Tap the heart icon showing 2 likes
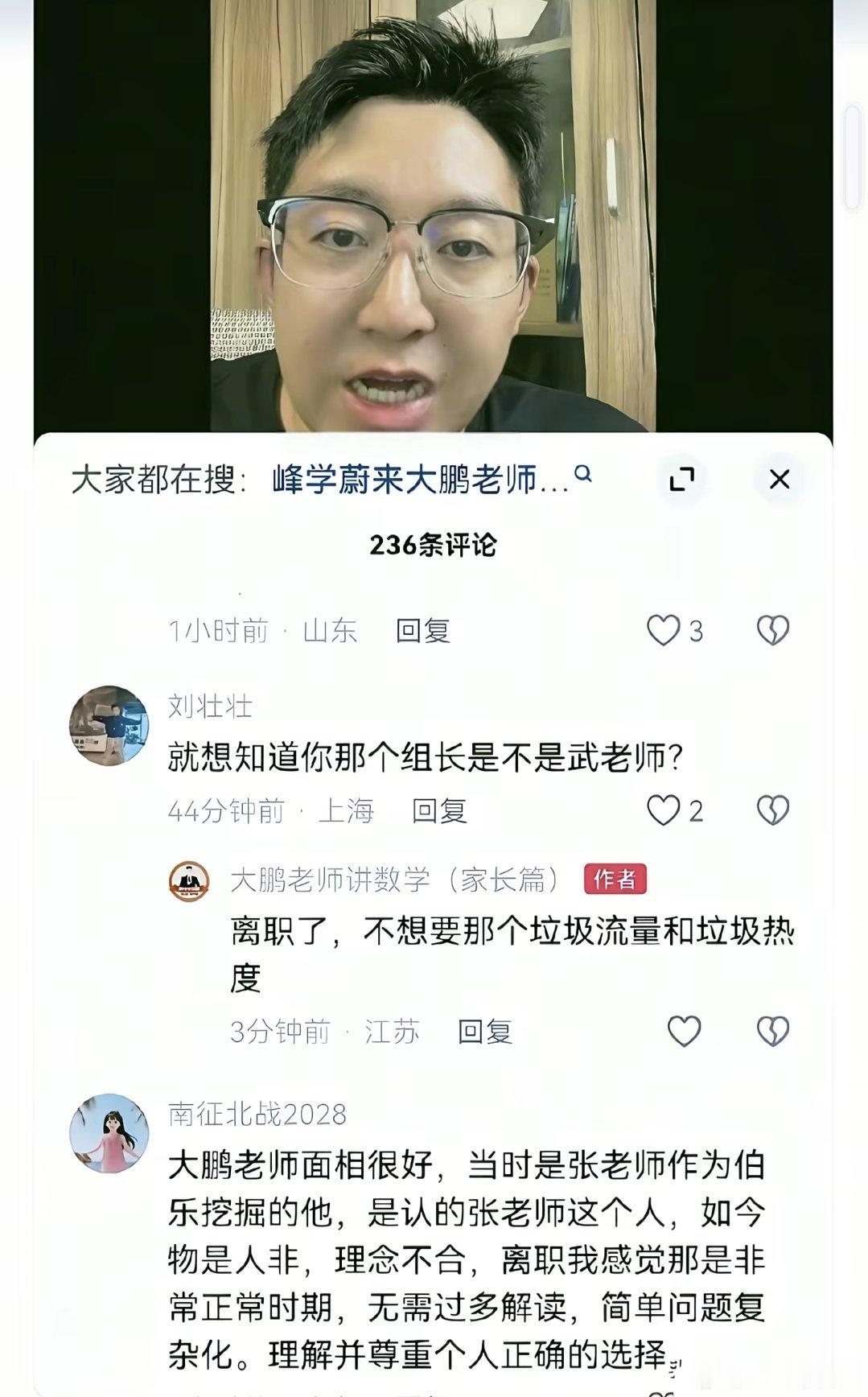The width and height of the screenshot is (868, 1397). click(x=664, y=811)
